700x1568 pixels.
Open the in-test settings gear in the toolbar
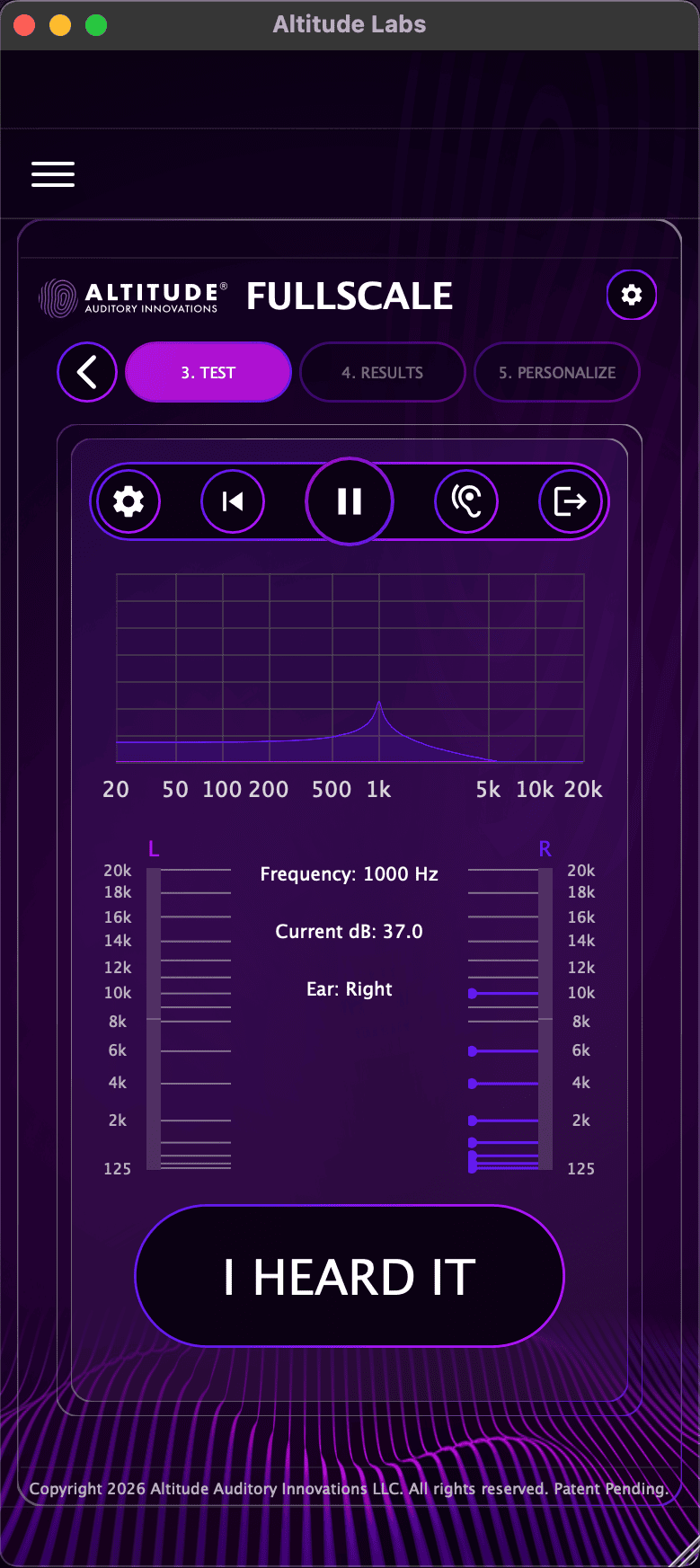point(128,501)
